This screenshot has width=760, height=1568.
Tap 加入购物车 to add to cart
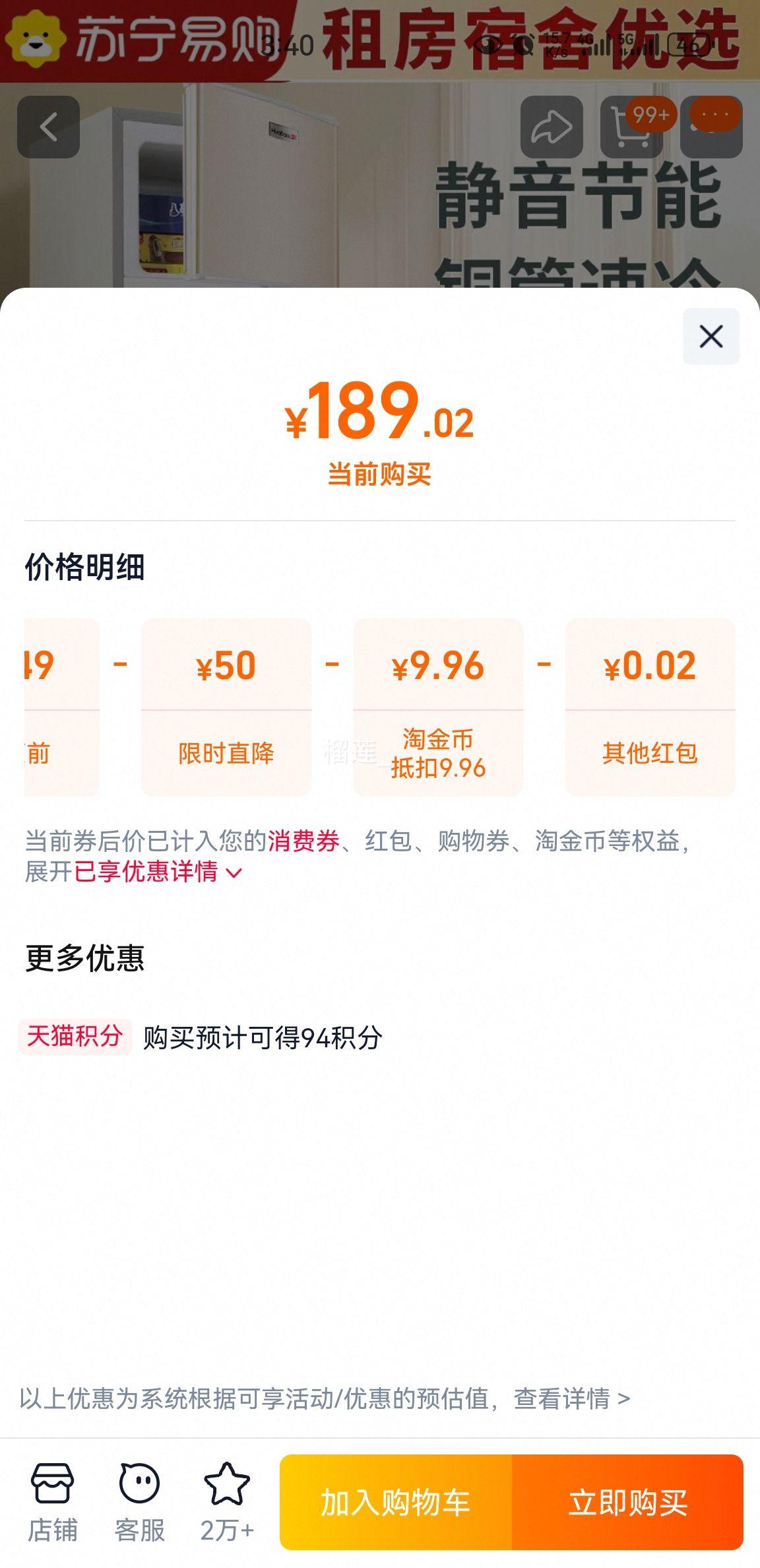[395, 1503]
